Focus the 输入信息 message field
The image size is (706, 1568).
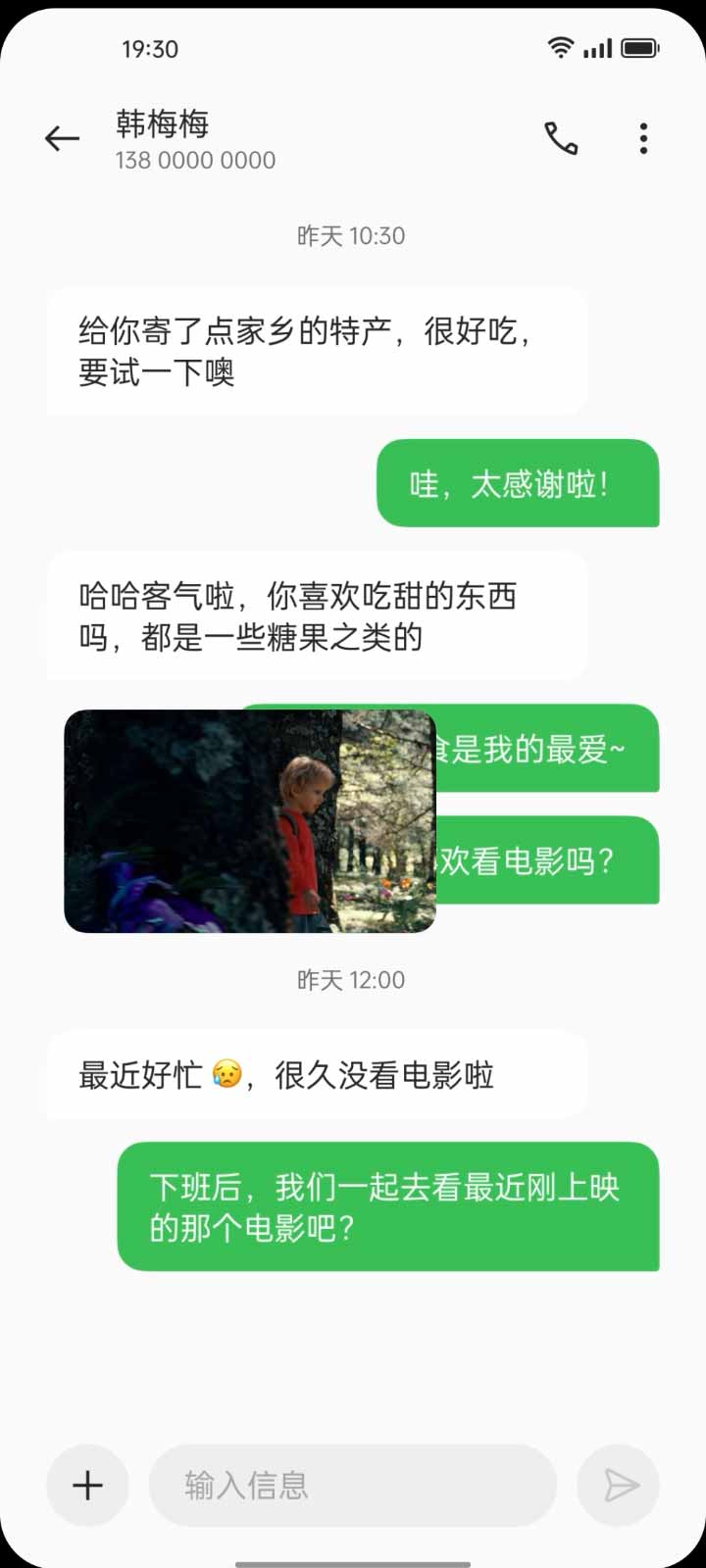pyautogui.click(x=353, y=1486)
